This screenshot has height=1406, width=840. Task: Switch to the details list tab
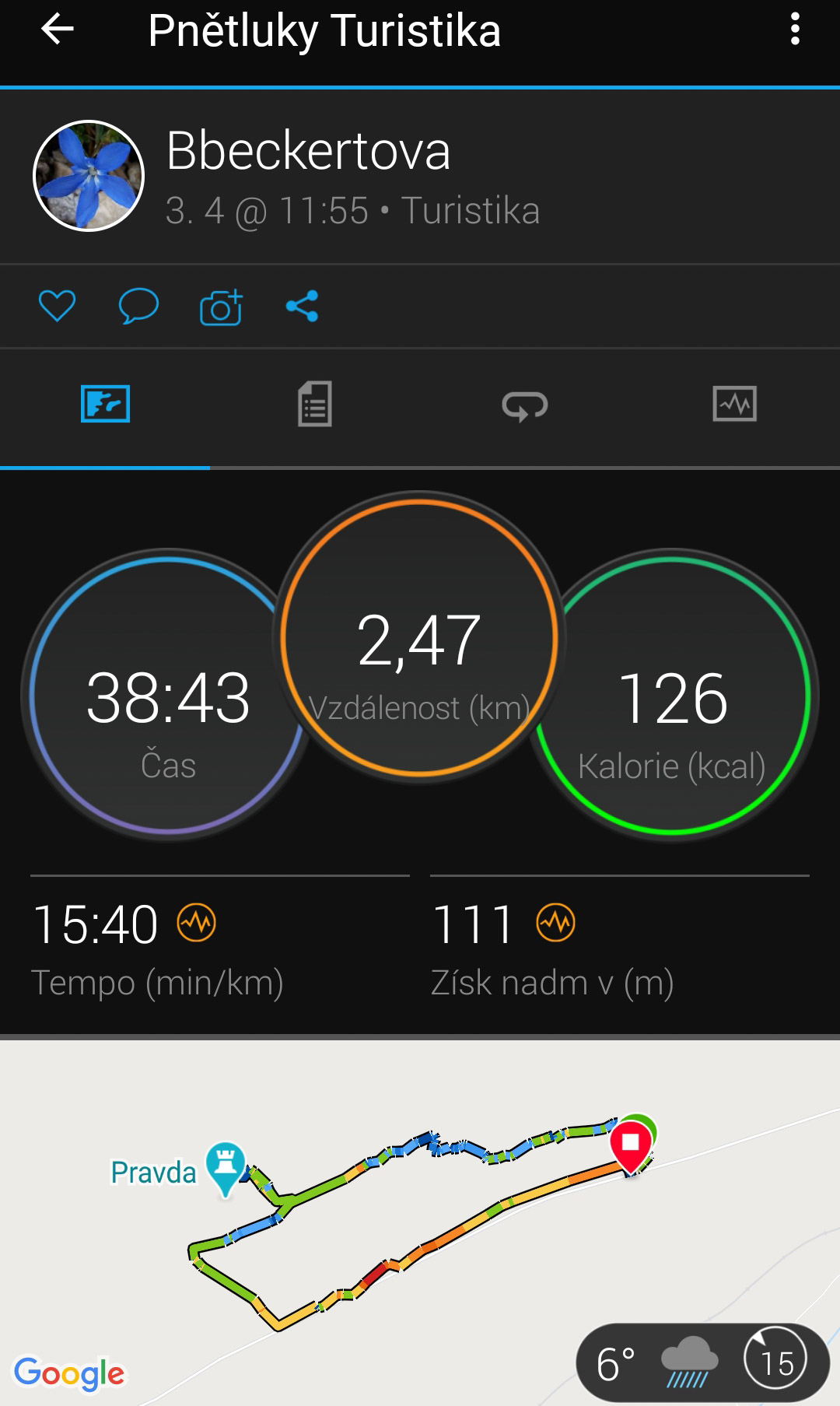(x=315, y=404)
